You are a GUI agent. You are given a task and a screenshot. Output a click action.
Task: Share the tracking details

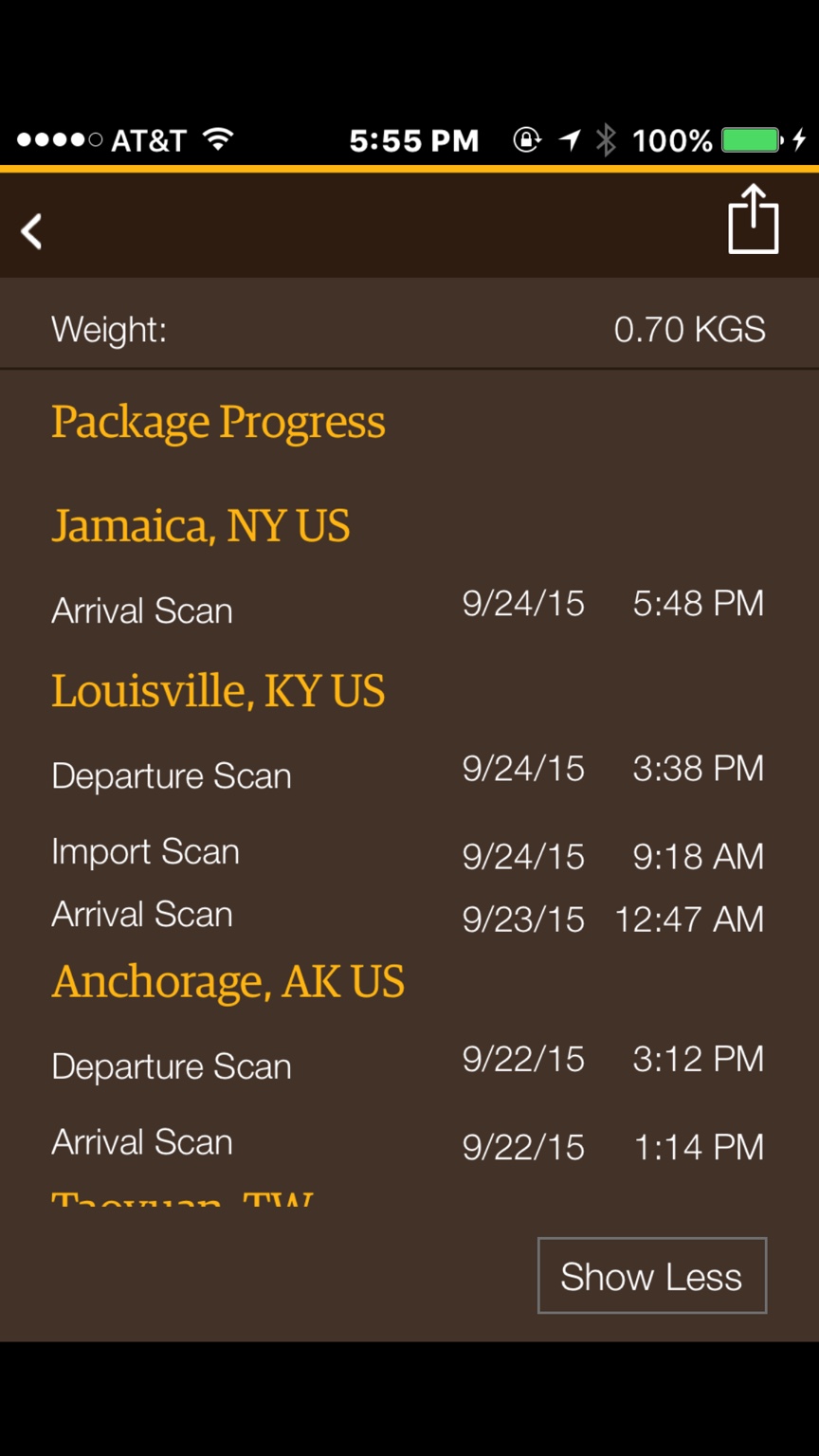coord(753,220)
